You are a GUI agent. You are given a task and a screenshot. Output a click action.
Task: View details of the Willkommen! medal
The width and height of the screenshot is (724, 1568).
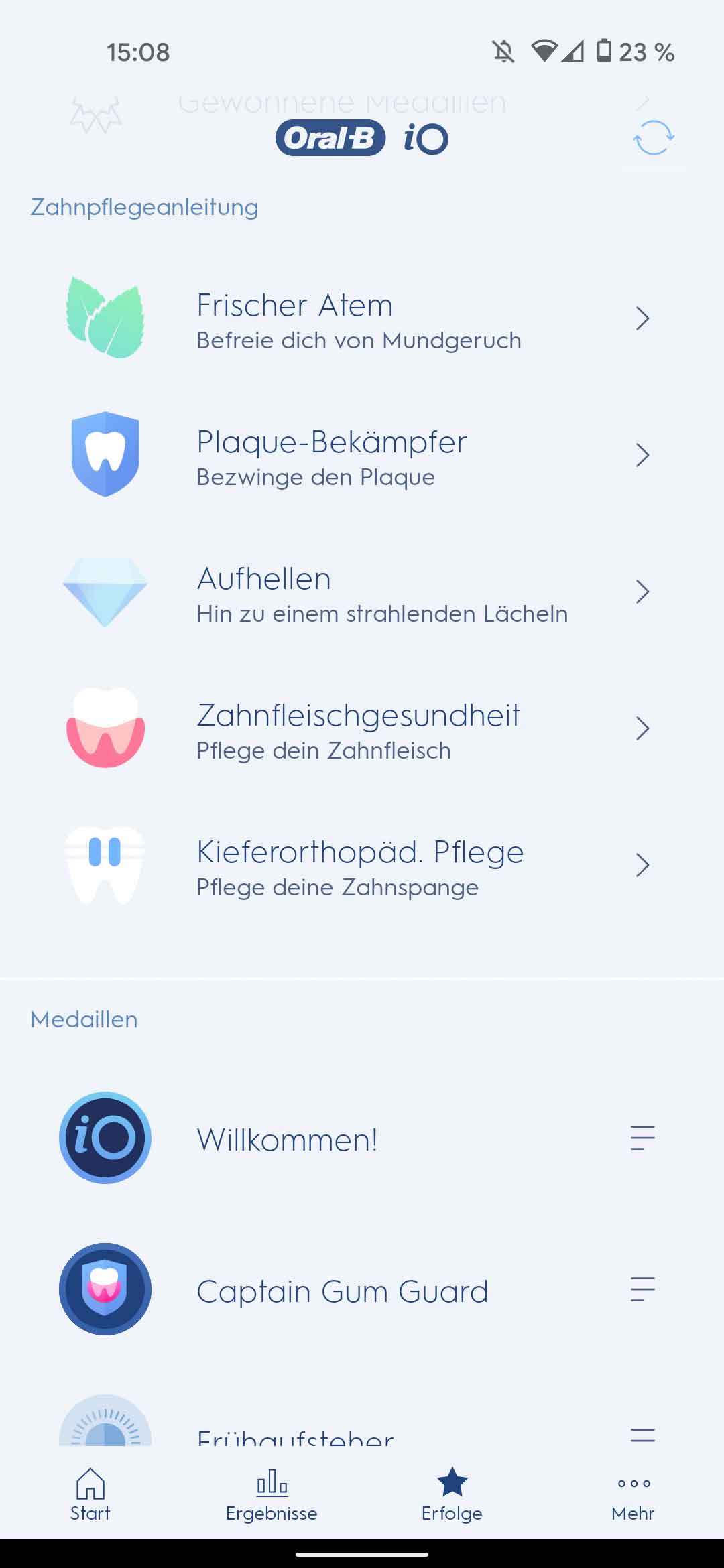362,1138
